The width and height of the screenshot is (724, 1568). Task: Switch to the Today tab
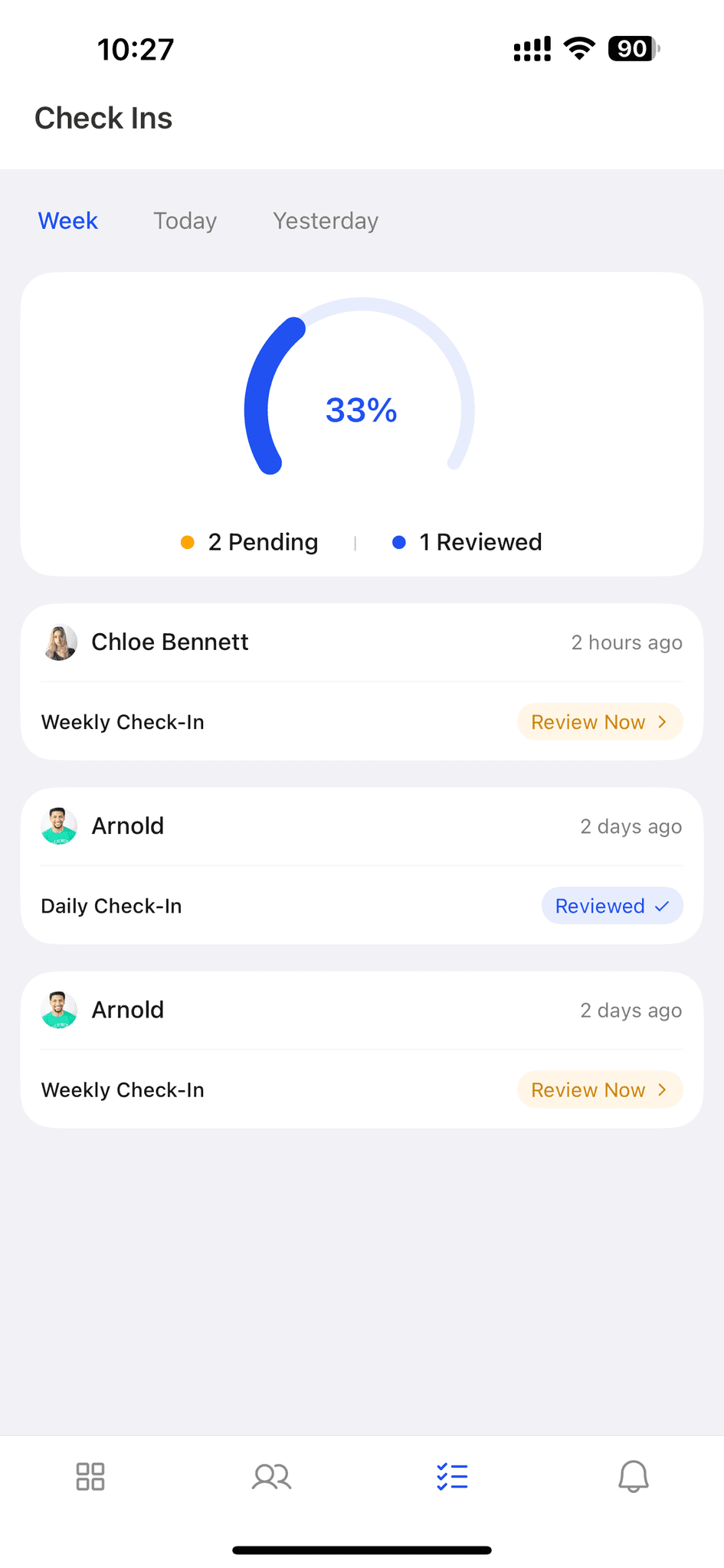pos(185,221)
